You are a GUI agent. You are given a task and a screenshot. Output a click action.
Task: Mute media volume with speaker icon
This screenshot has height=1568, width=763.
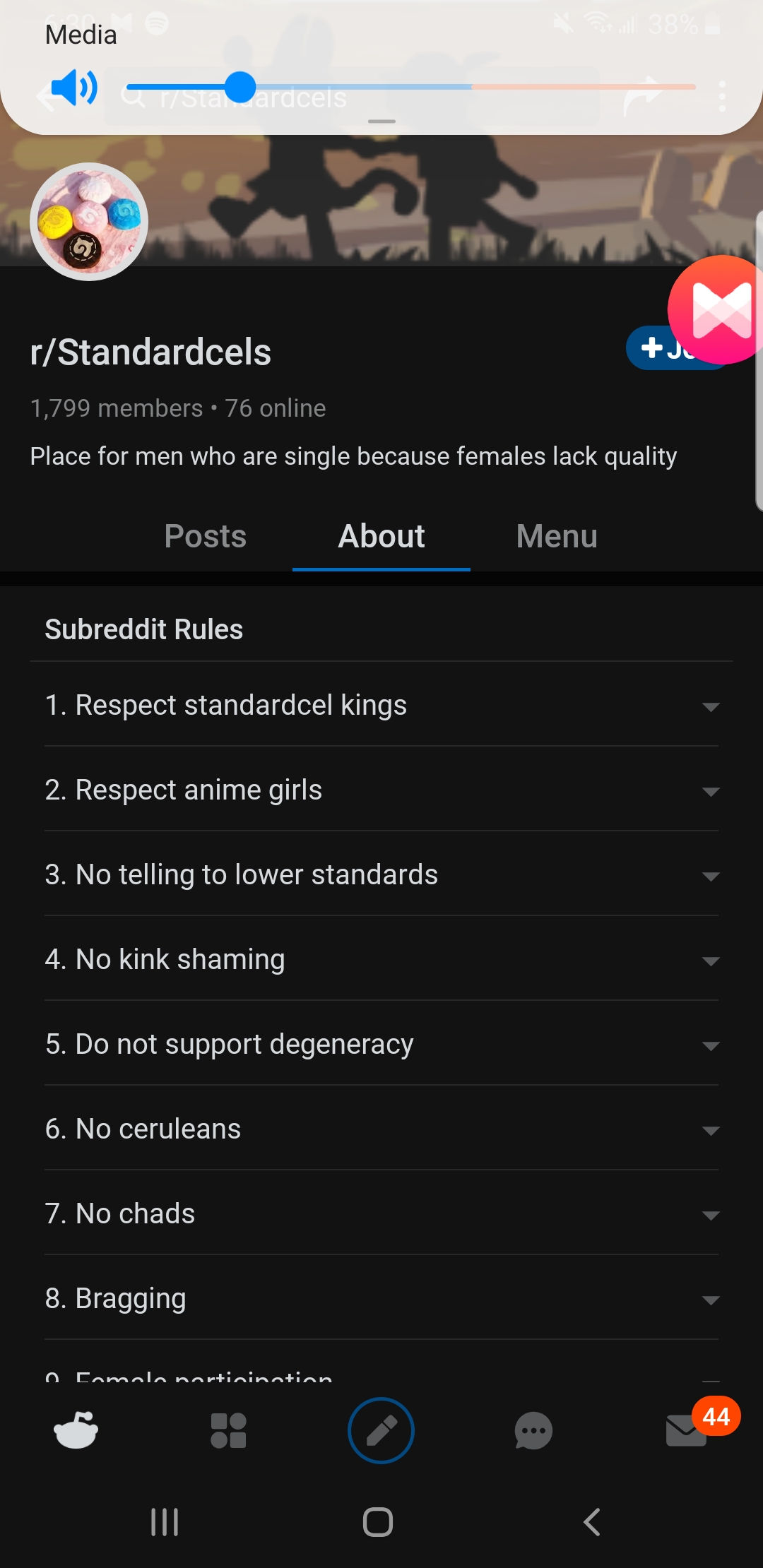coord(73,88)
